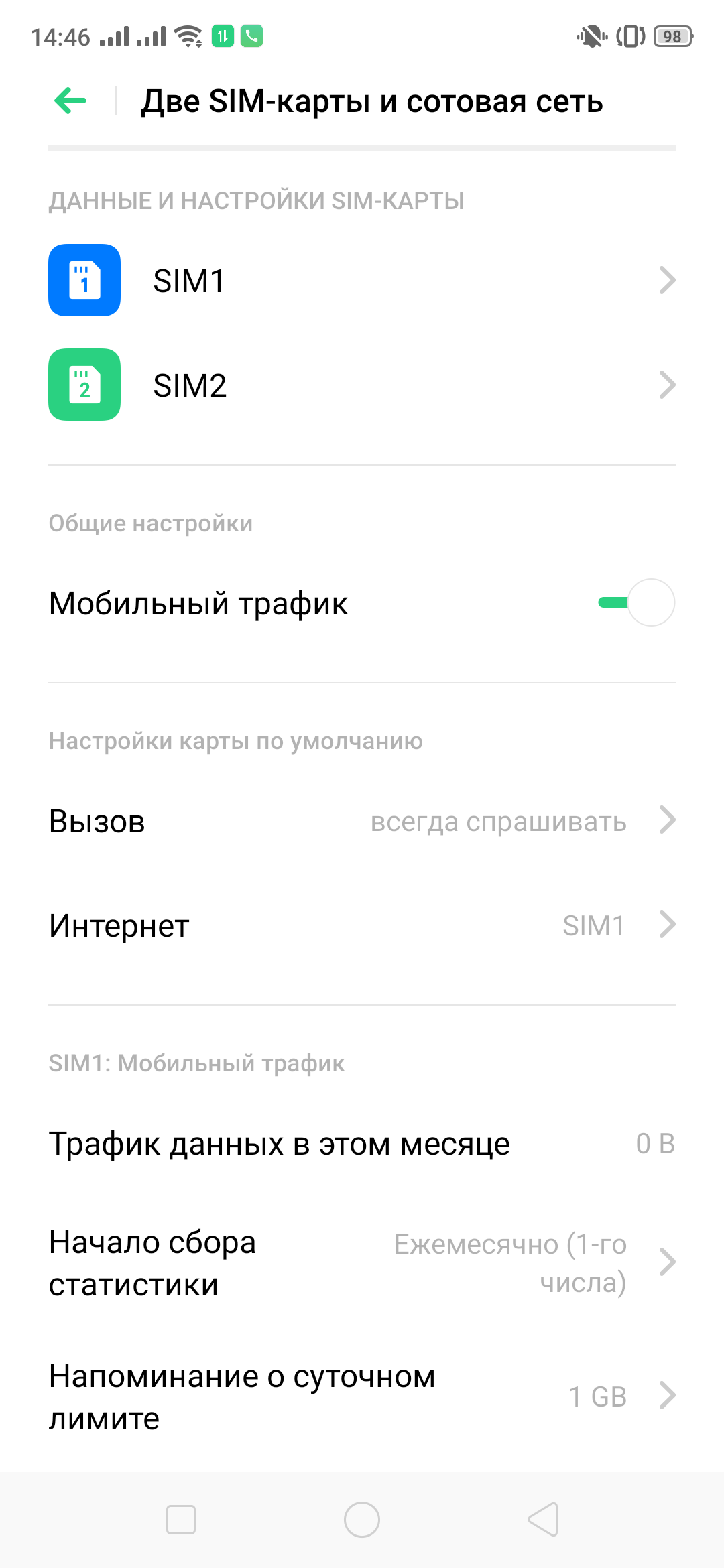Change default SIM for Вызов

click(x=362, y=822)
